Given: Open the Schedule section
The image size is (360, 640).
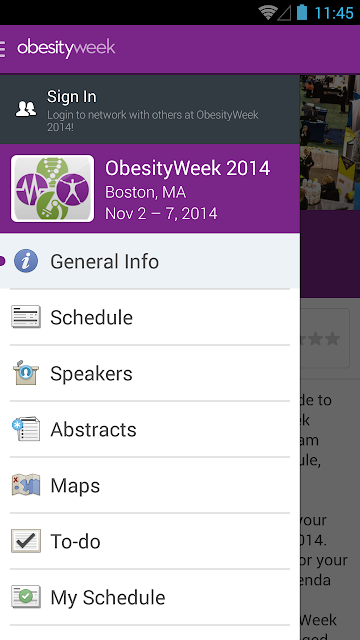Looking at the screenshot, I should [150, 317].
